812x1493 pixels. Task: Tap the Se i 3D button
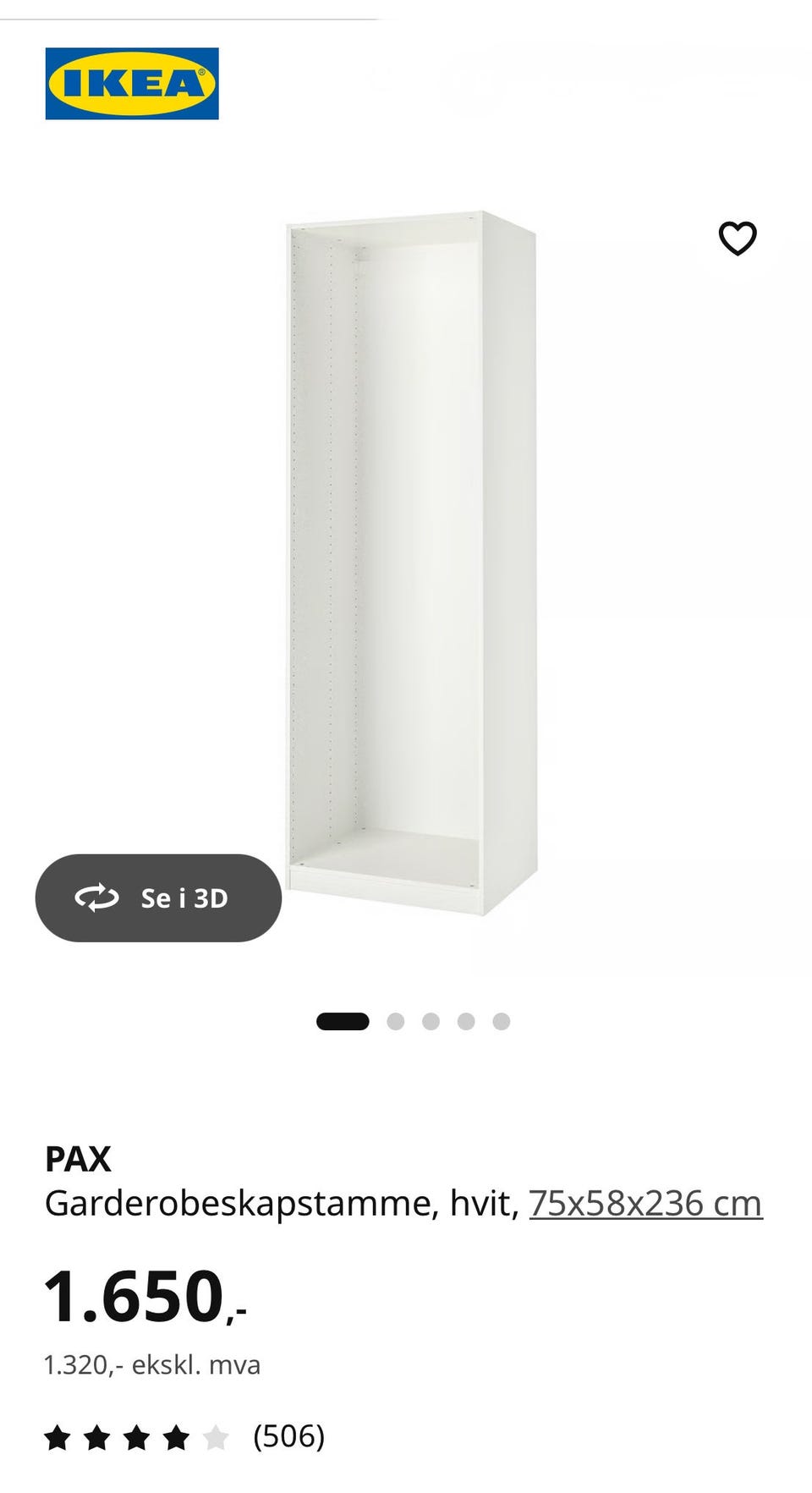158,897
